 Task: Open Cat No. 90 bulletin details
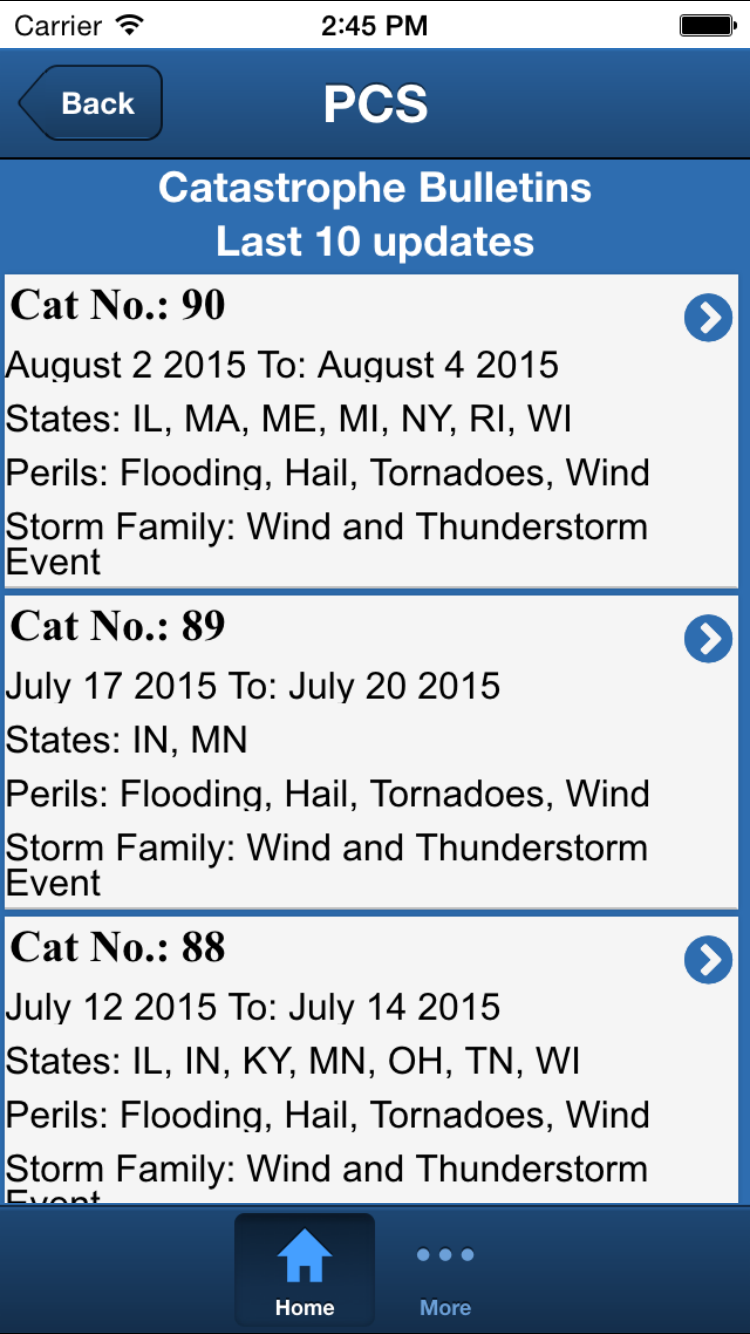pos(708,318)
